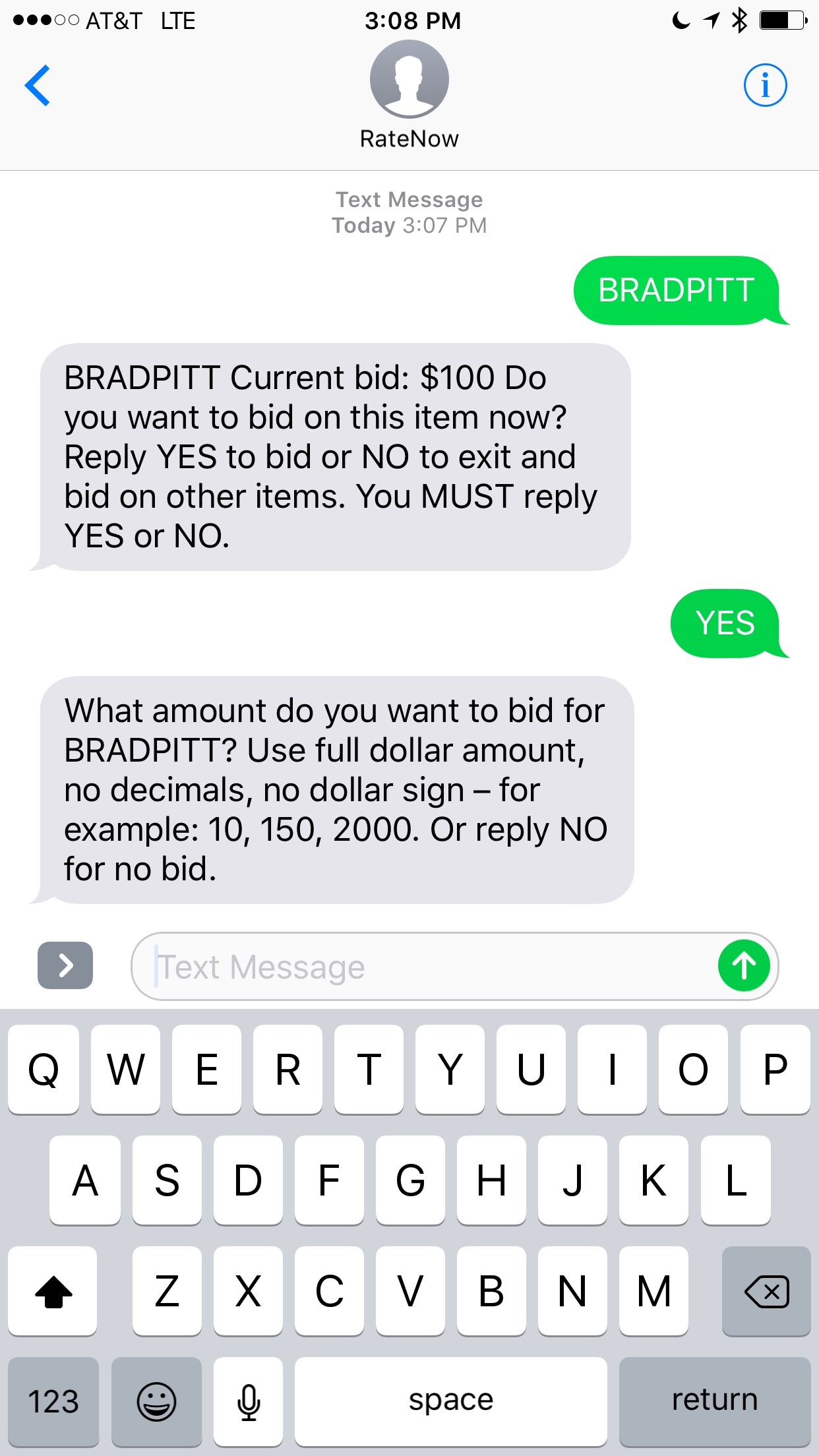Open the RateNow contact avatar
Viewport: 819px width, 1456px height.
click(x=409, y=79)
